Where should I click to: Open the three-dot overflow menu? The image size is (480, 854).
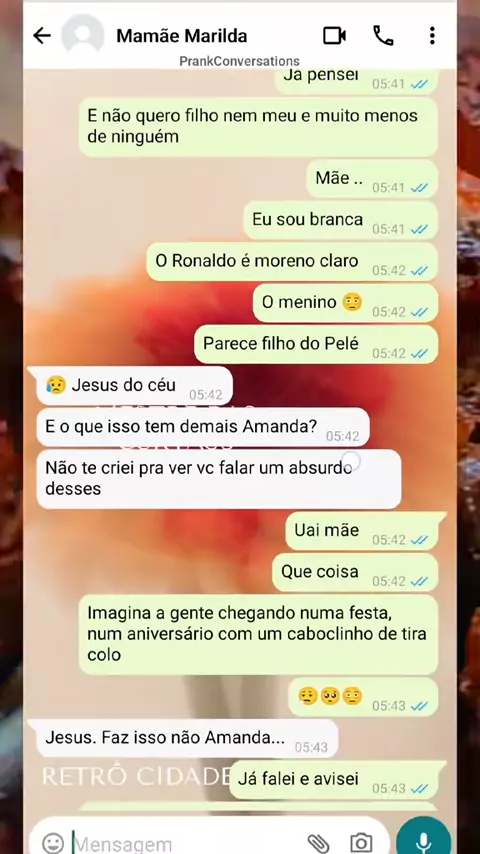(432, 36)
